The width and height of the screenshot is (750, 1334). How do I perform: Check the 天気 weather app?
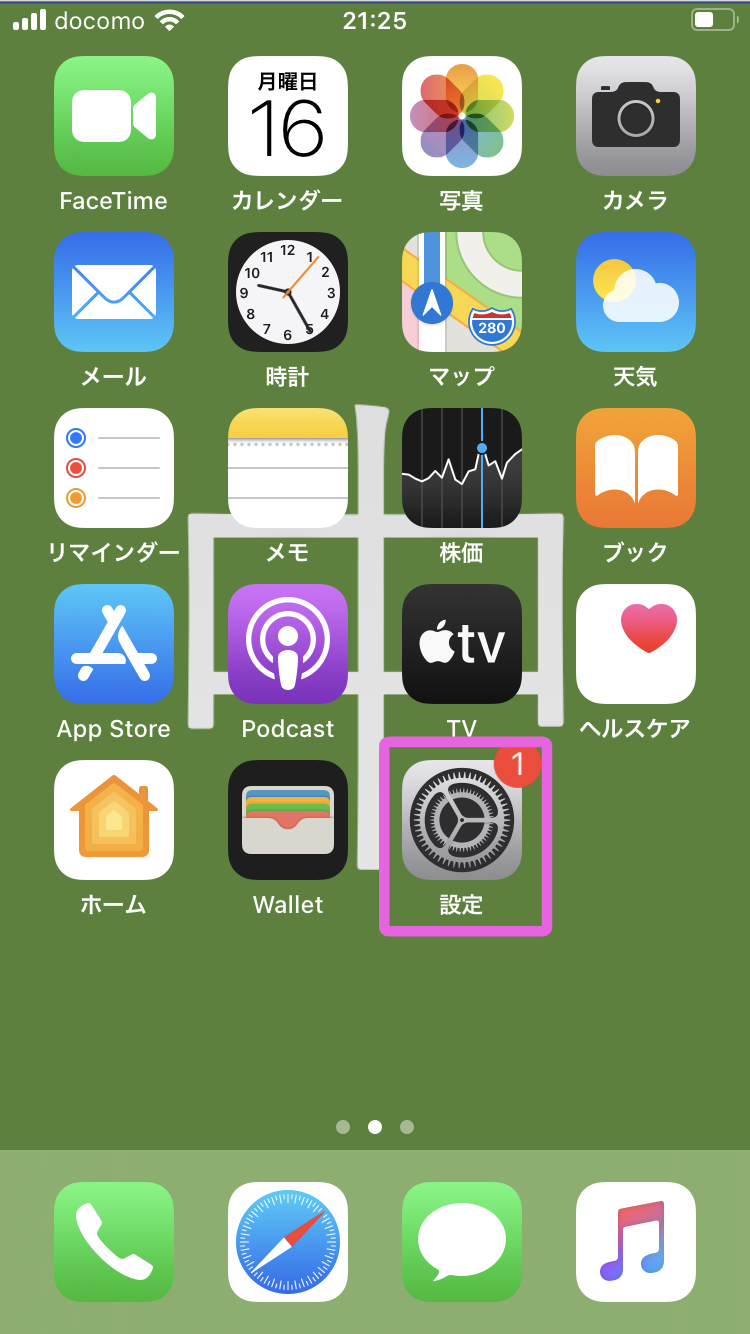tap(635, 292)
